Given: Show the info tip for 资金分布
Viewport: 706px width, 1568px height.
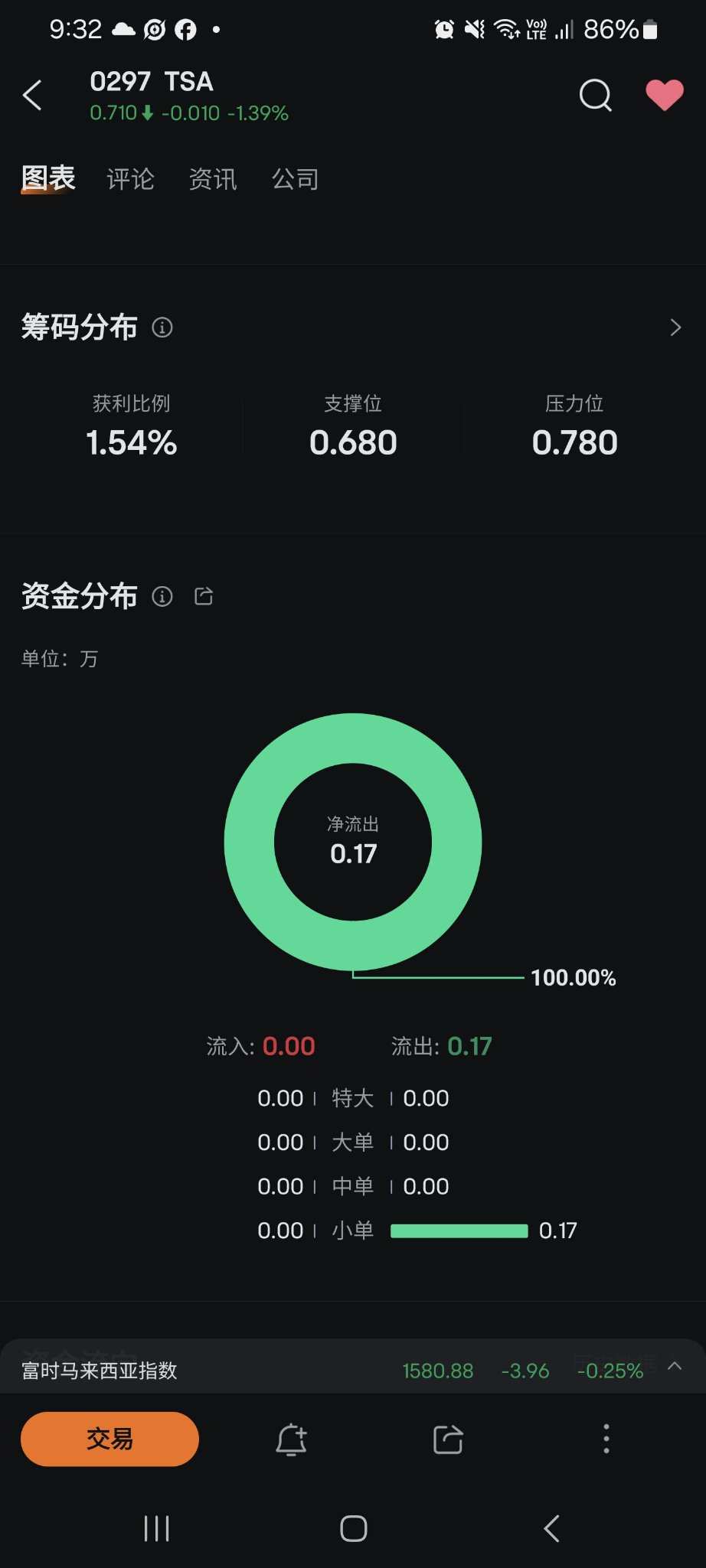Looking at the screenshot, I should coord(162,596).
